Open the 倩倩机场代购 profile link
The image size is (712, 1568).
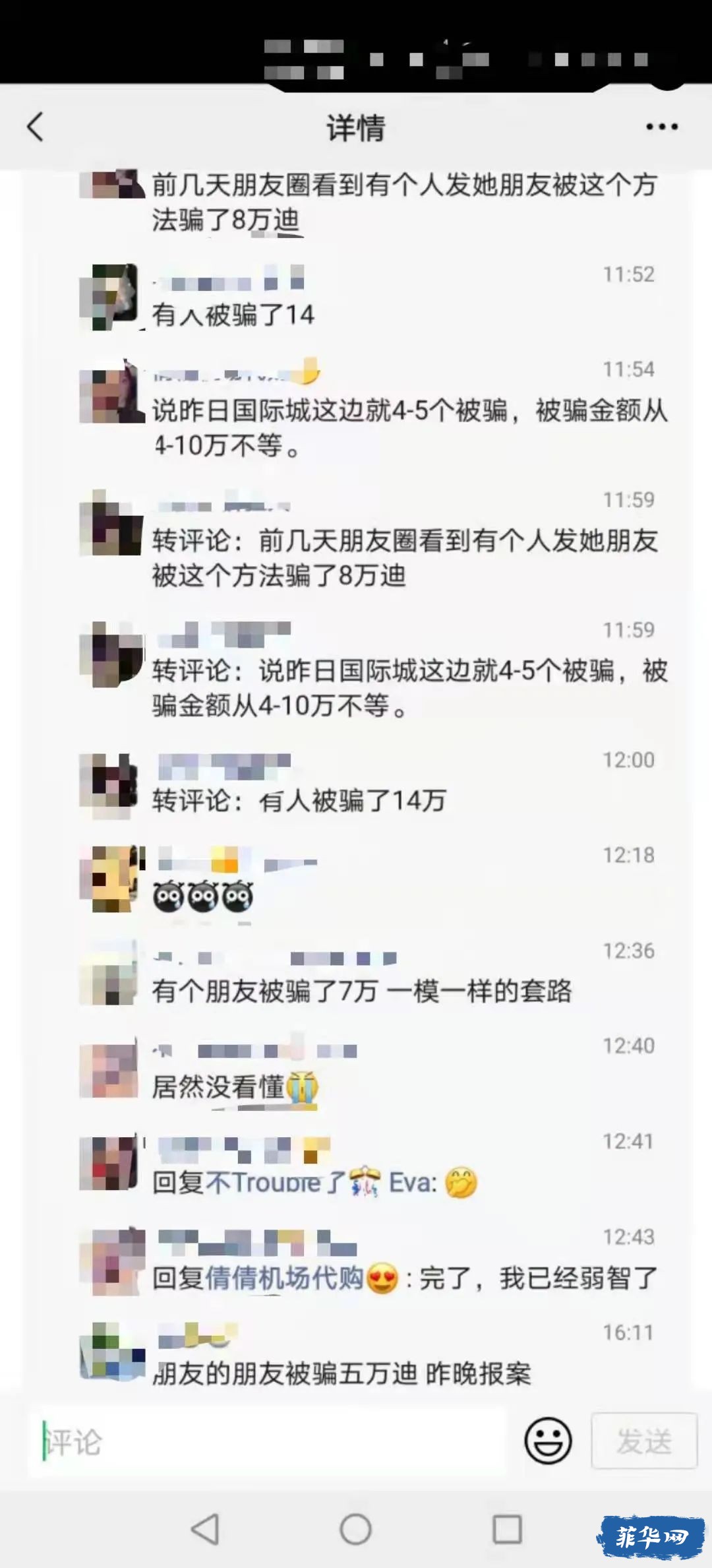coord(285,1278)
